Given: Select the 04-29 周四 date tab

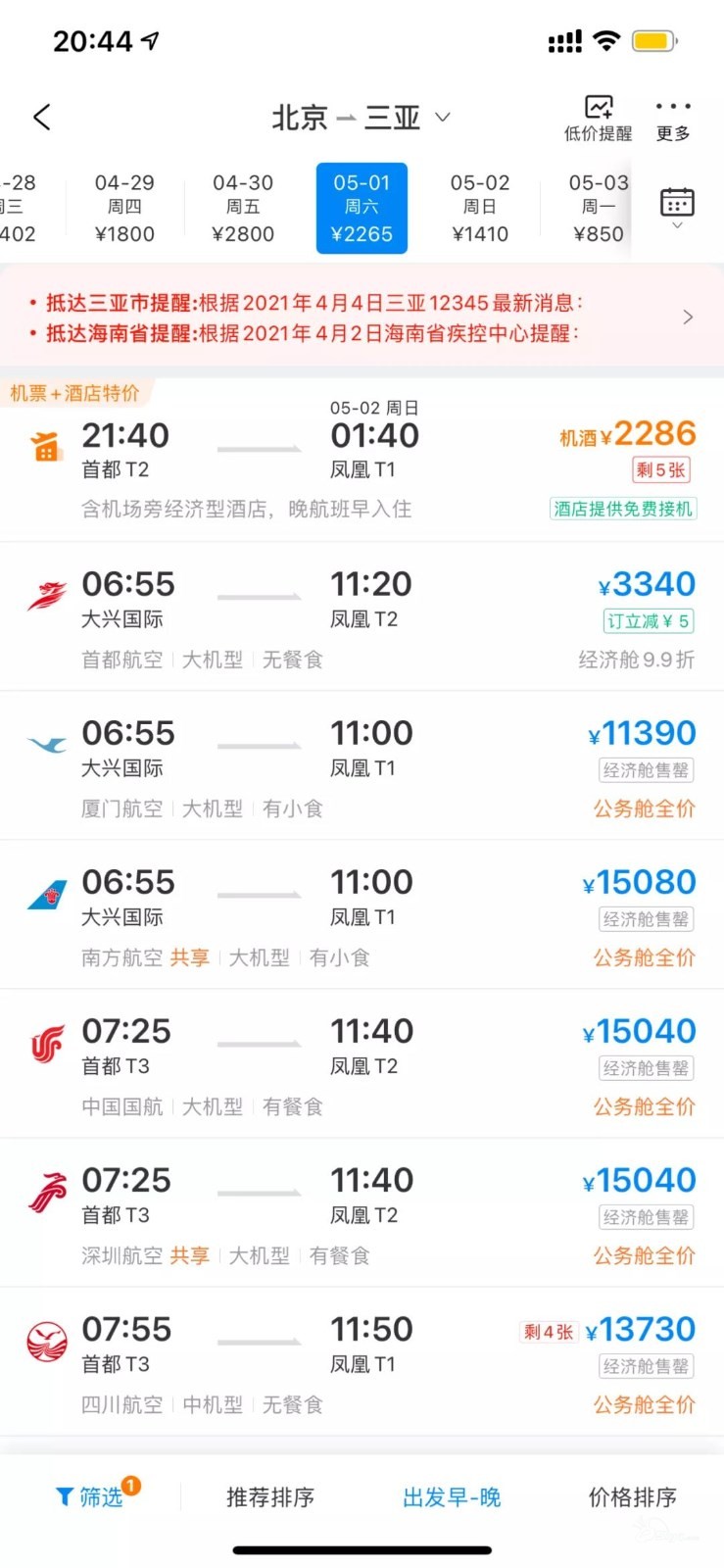Looking at the screenshot, I should [x=124, y=208].
